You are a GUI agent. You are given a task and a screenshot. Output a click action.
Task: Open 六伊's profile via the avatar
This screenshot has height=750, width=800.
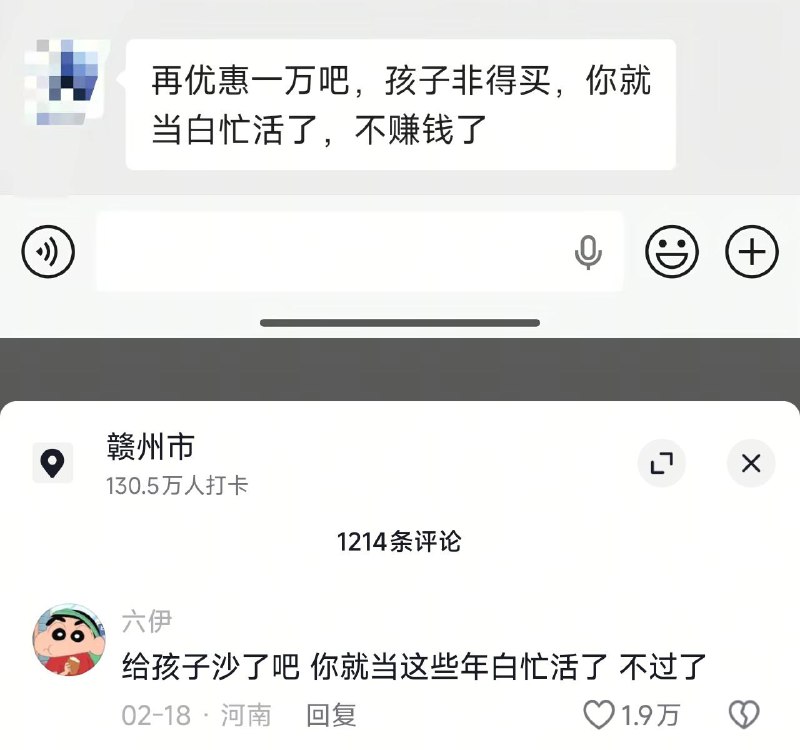(x=69, y=640)
